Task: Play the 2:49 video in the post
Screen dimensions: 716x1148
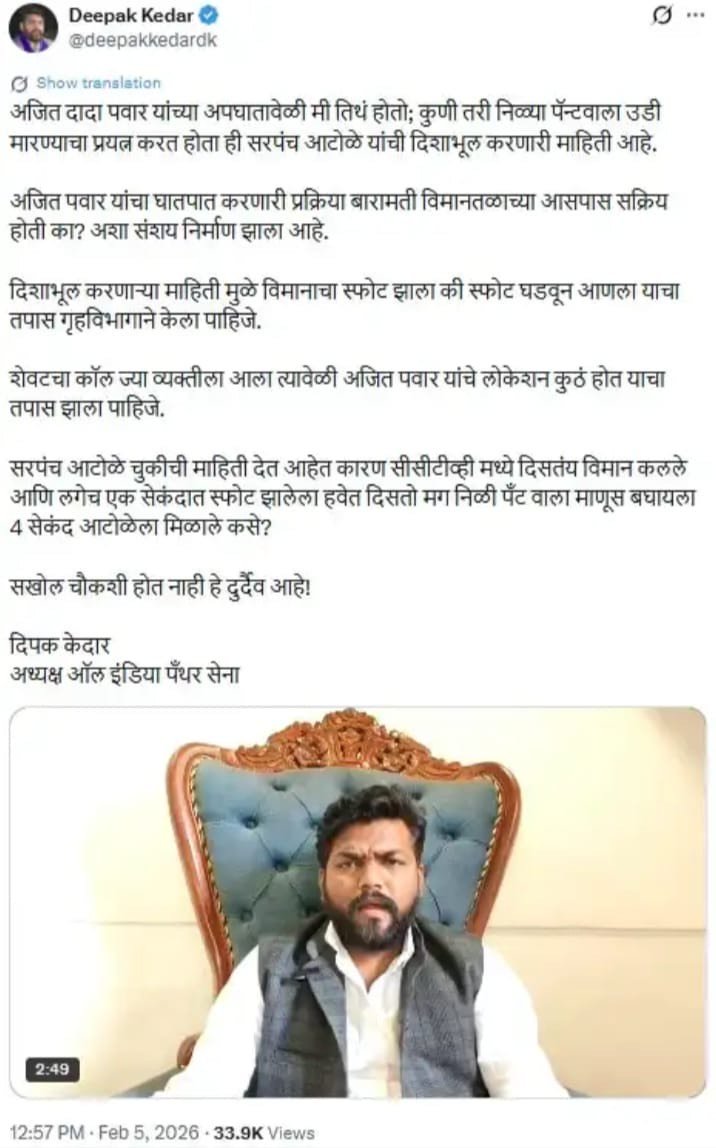Action: click(357, 901)
